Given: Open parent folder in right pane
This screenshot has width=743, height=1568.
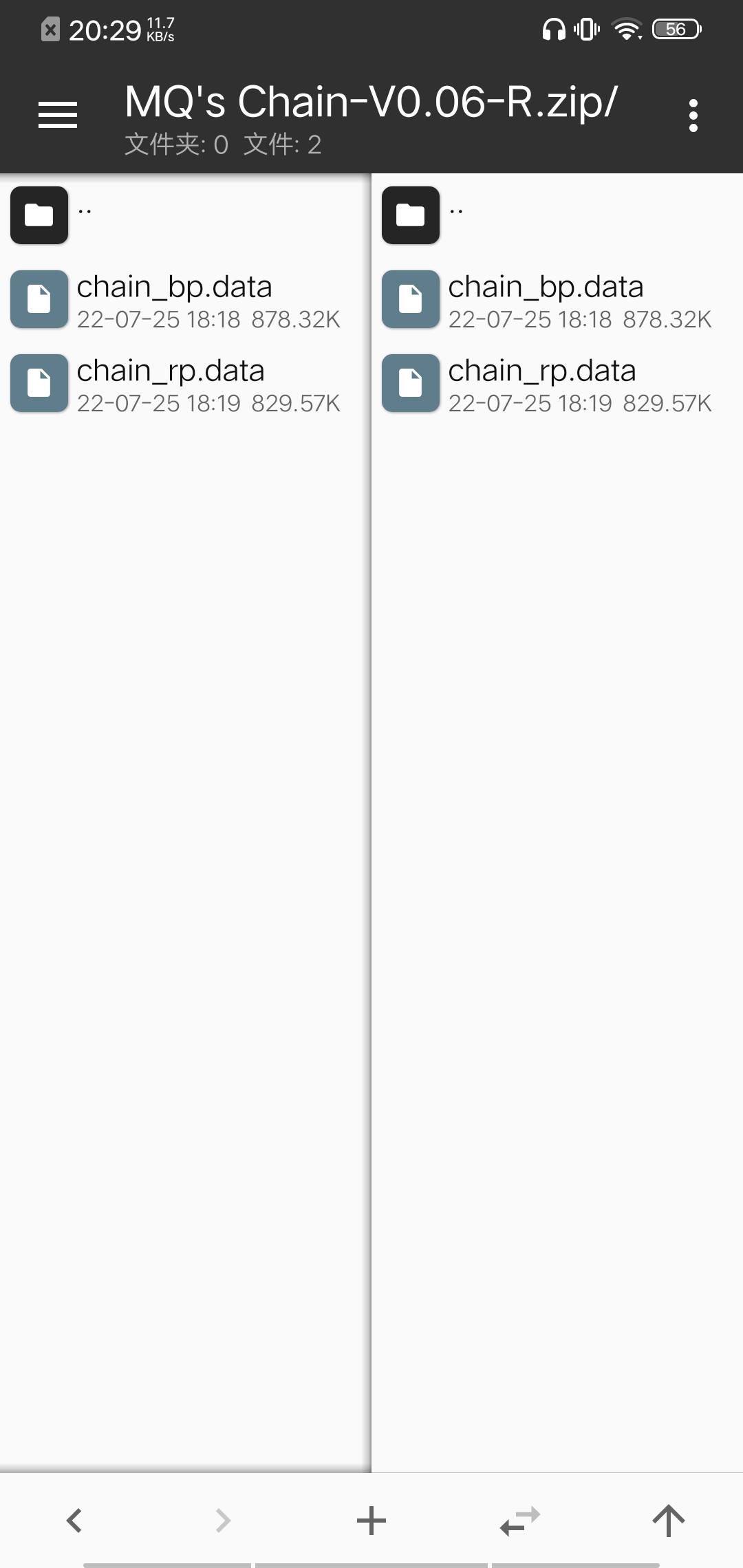Looking at the screenshot, I should (x=557, y=215).
